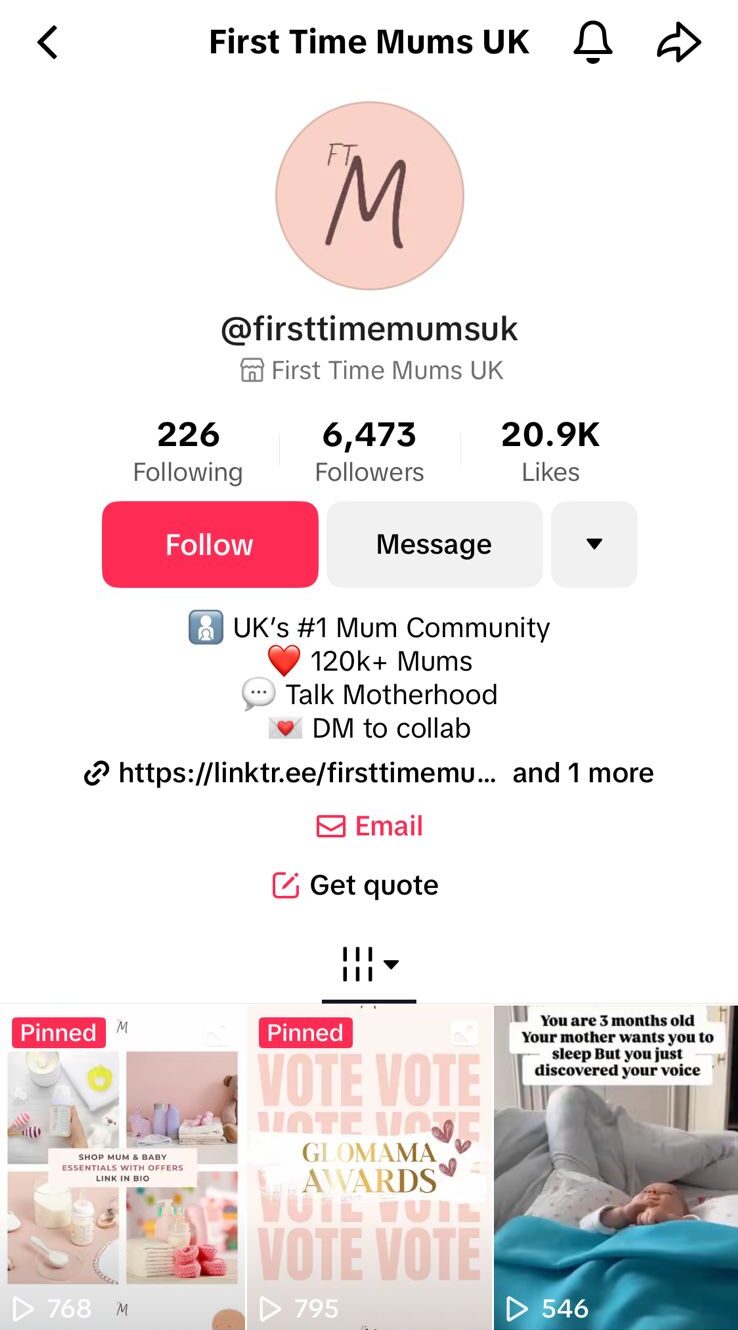Follow First Time Mums UK

point(210,544)
